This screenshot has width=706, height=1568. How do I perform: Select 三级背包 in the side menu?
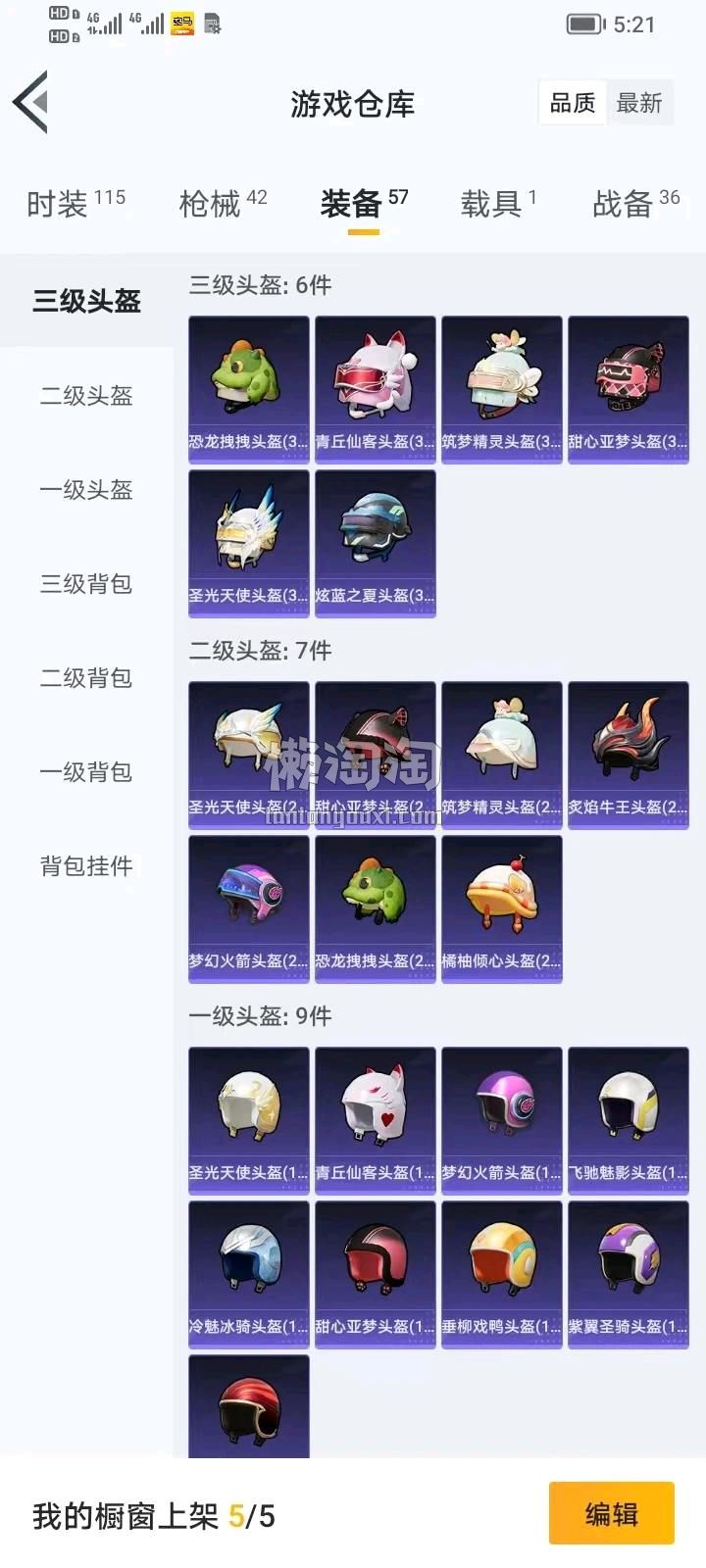click(86, 584)
